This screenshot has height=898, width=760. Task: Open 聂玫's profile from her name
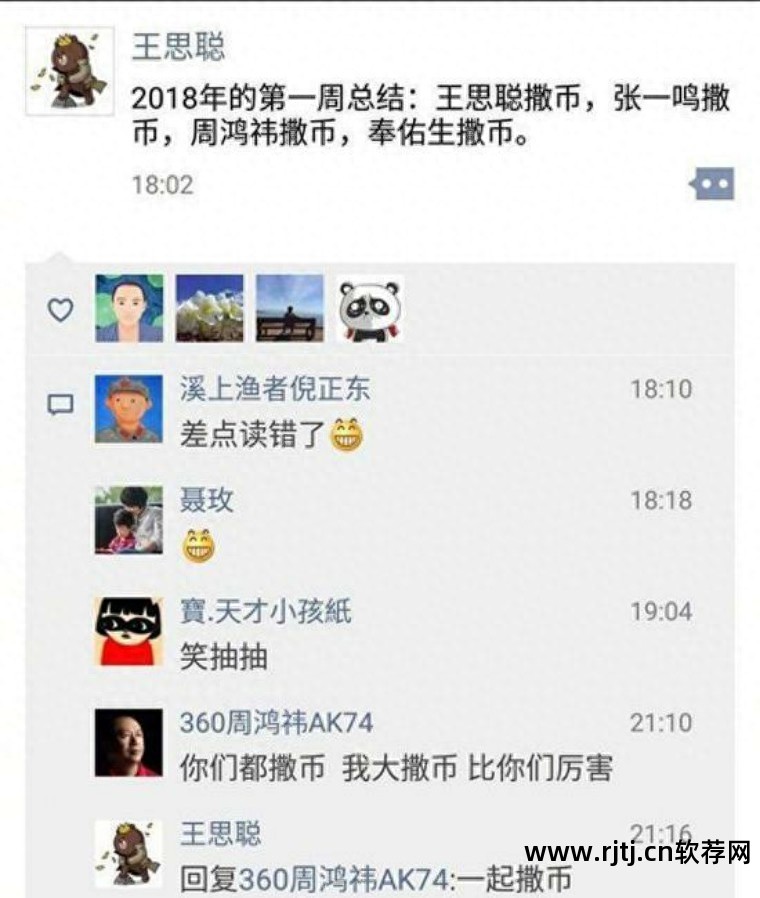[207, 500]
